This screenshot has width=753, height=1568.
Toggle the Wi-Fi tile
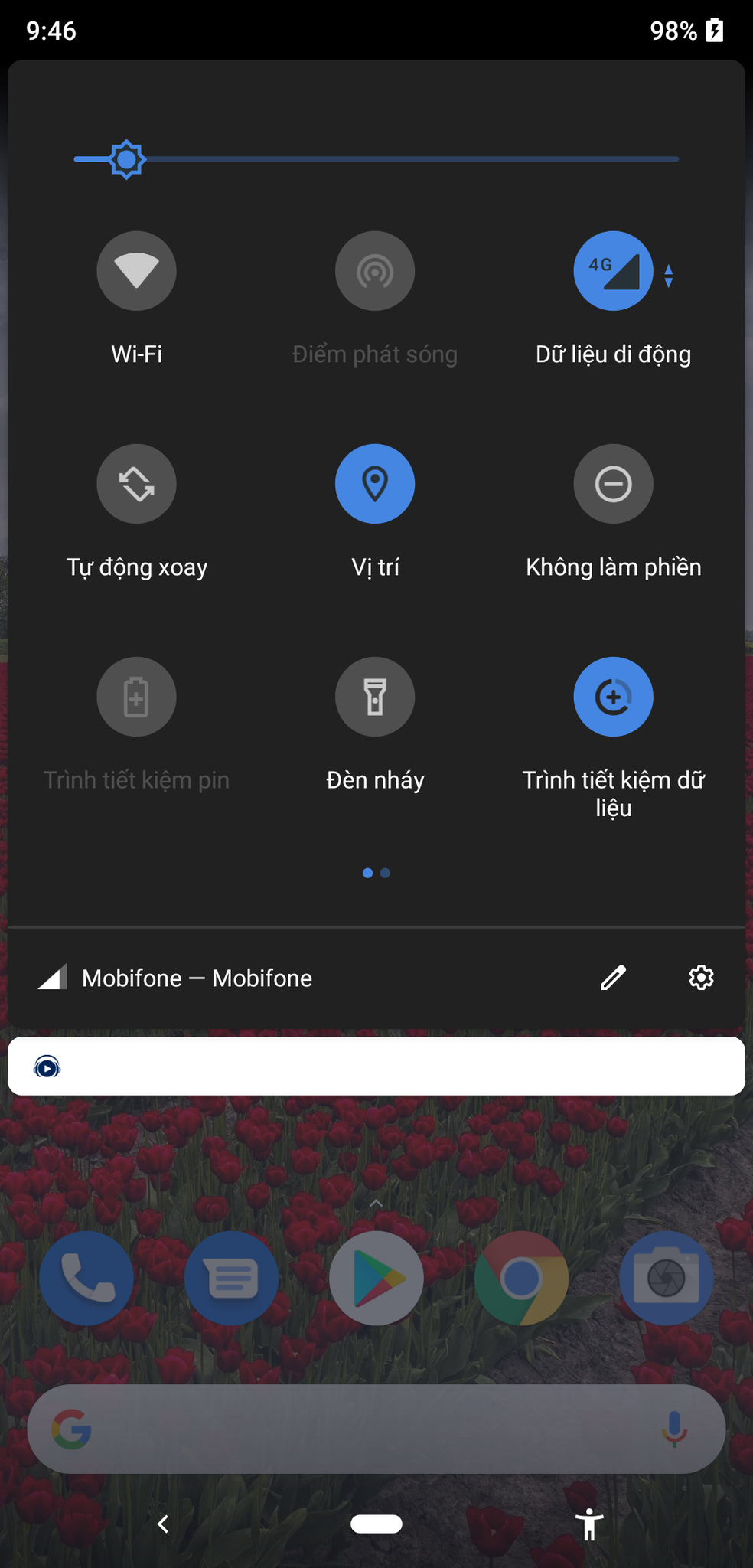tap(136, 271)
